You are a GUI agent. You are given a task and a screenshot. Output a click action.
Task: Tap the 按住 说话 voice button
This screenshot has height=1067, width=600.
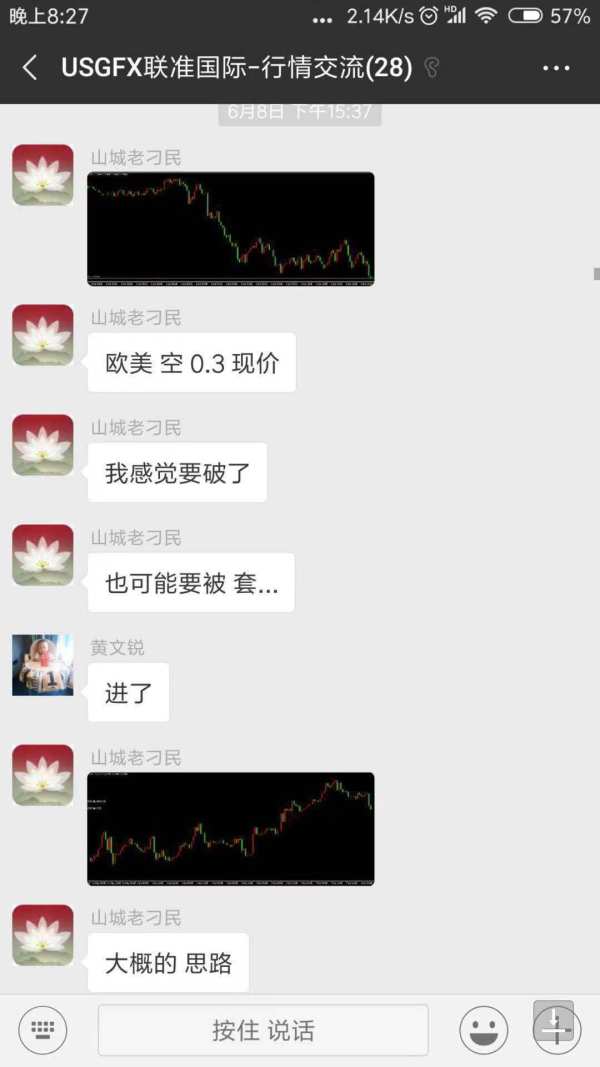[x=263, y=1030]
